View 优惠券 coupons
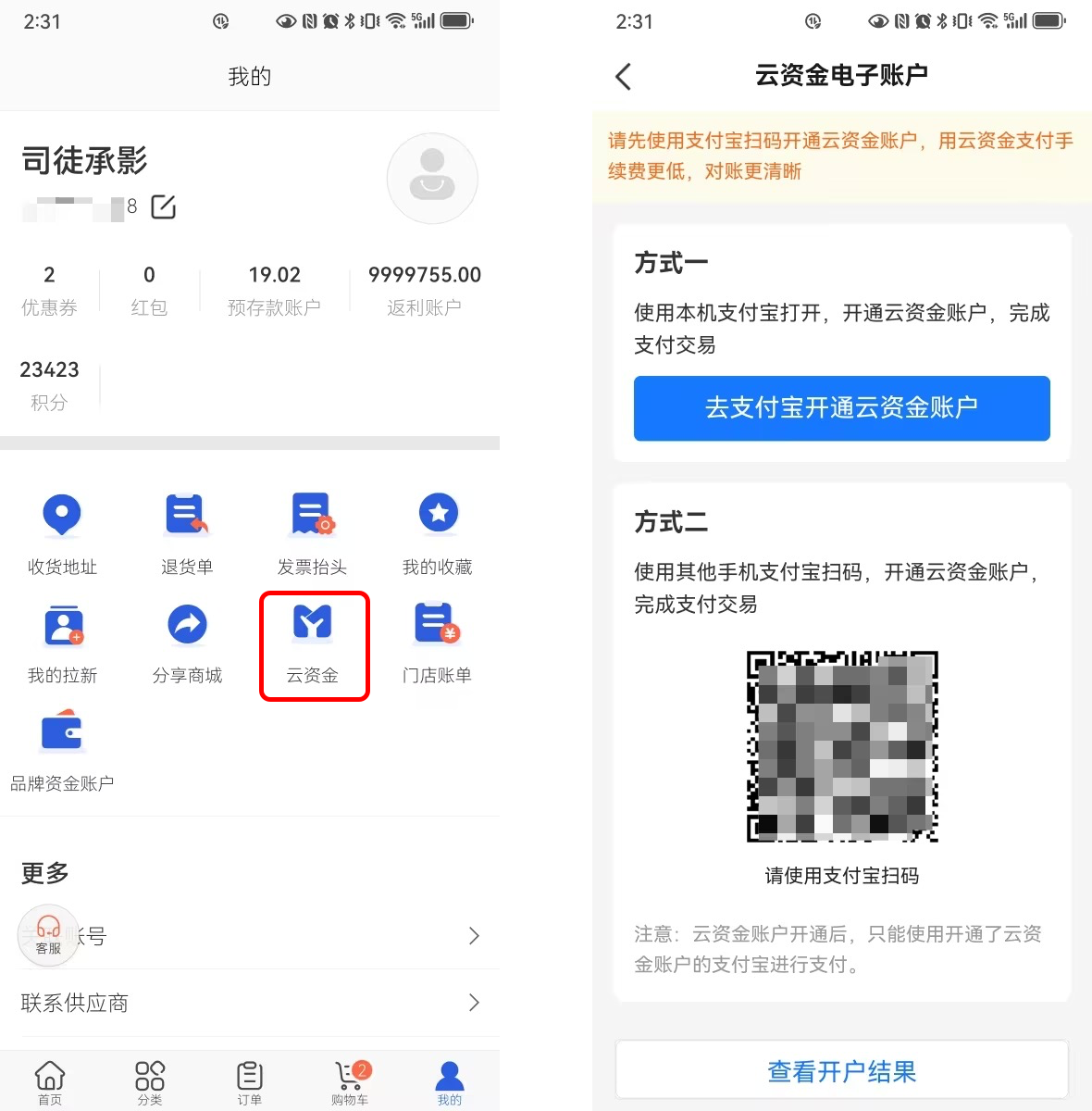 [49, 290]
